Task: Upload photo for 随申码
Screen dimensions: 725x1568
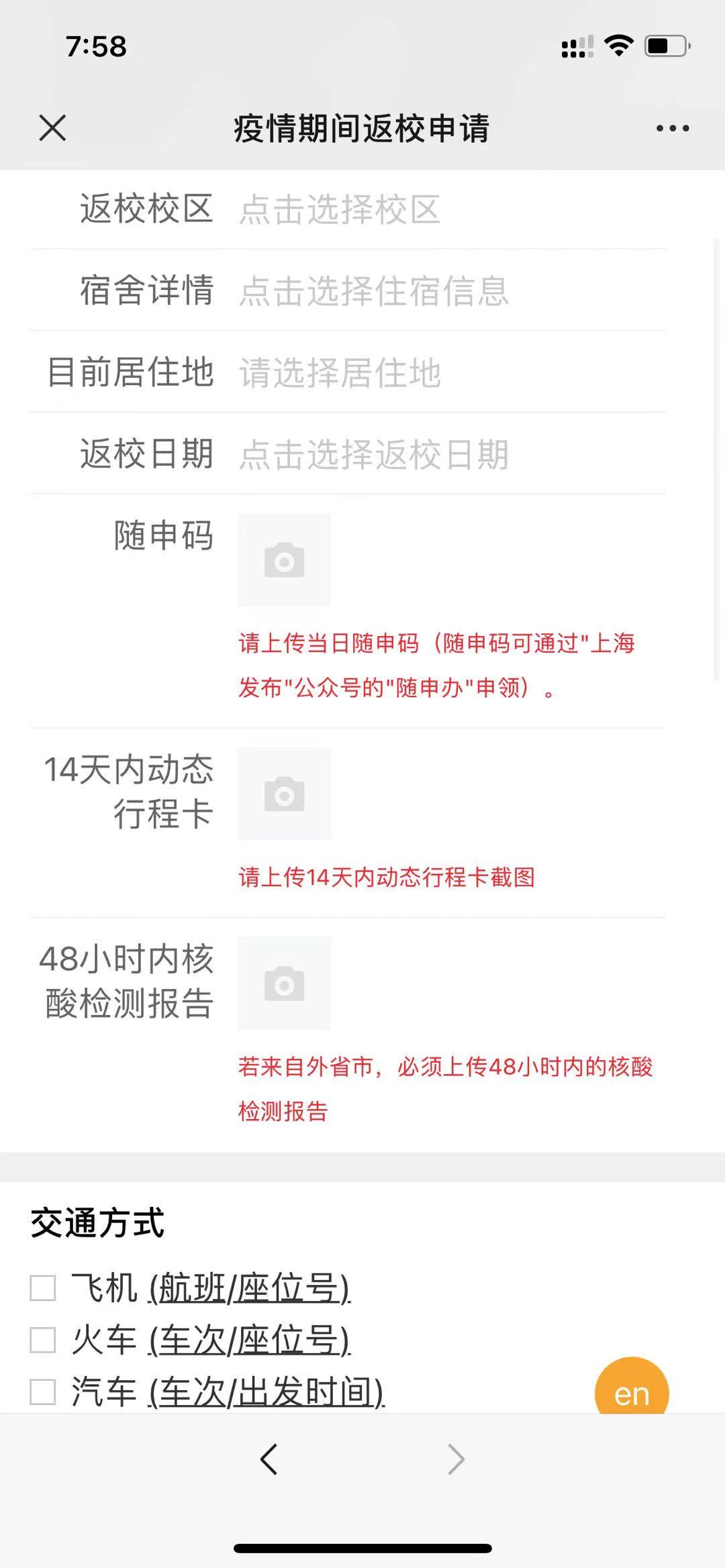Action: point(285,560)
